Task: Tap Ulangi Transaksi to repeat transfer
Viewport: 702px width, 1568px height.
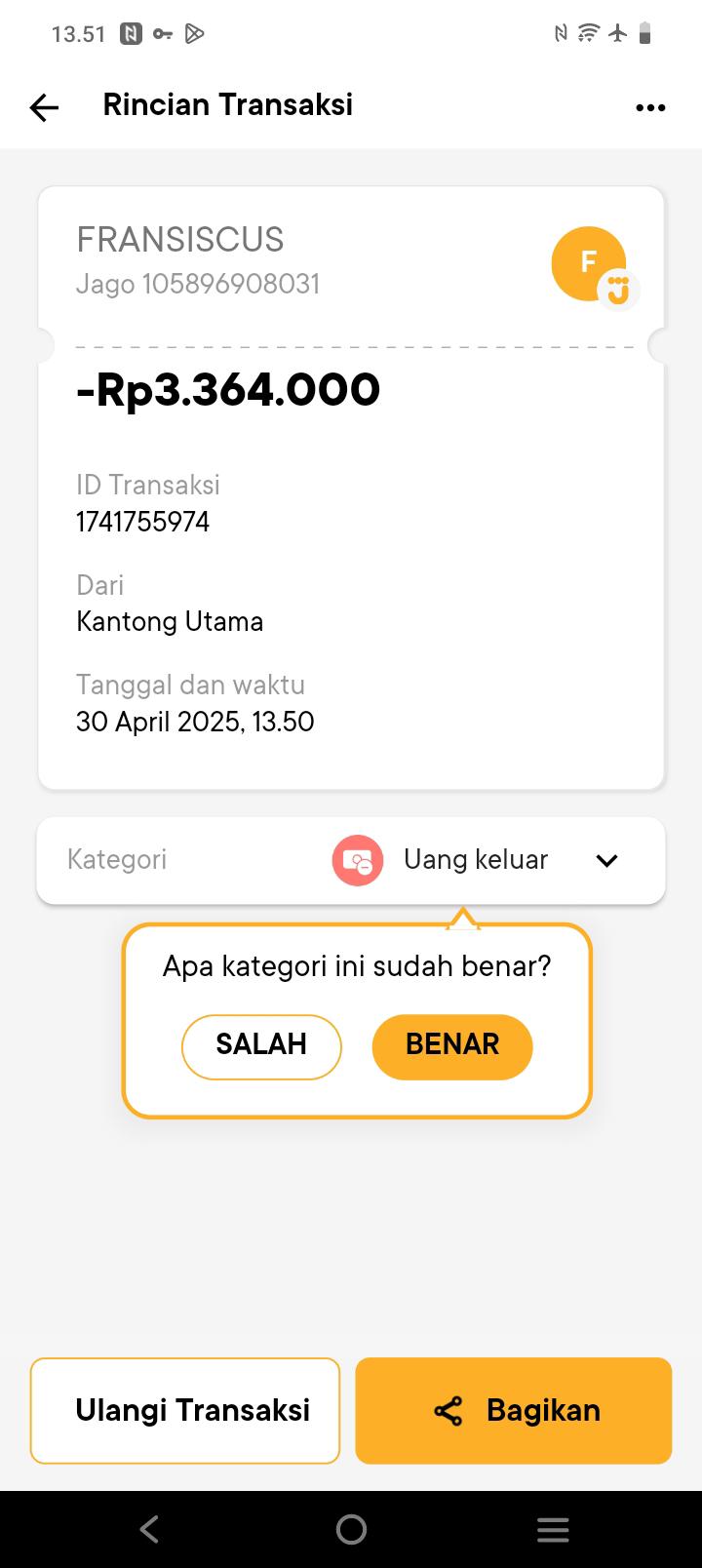Action: (185, 1410)
